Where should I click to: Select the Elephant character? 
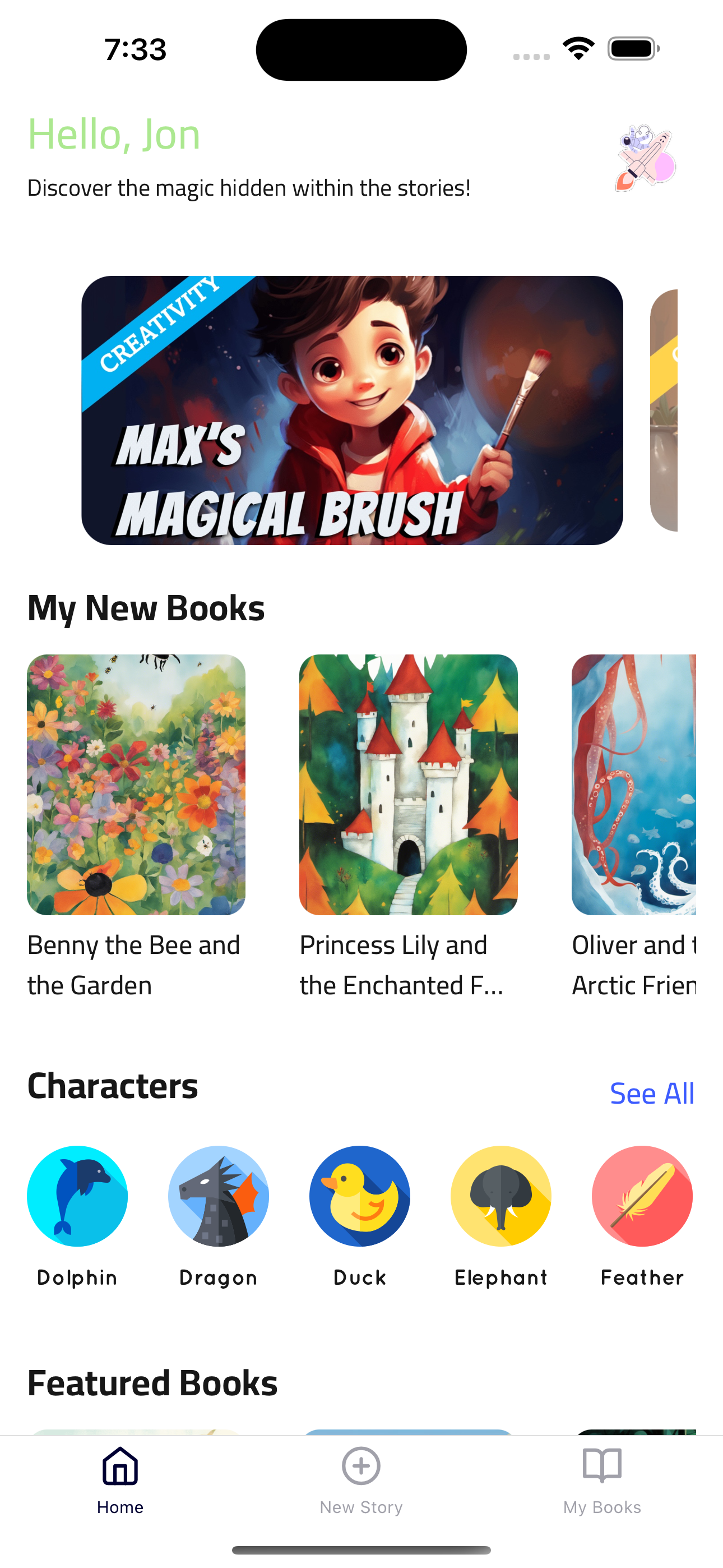coord(501,1197)
